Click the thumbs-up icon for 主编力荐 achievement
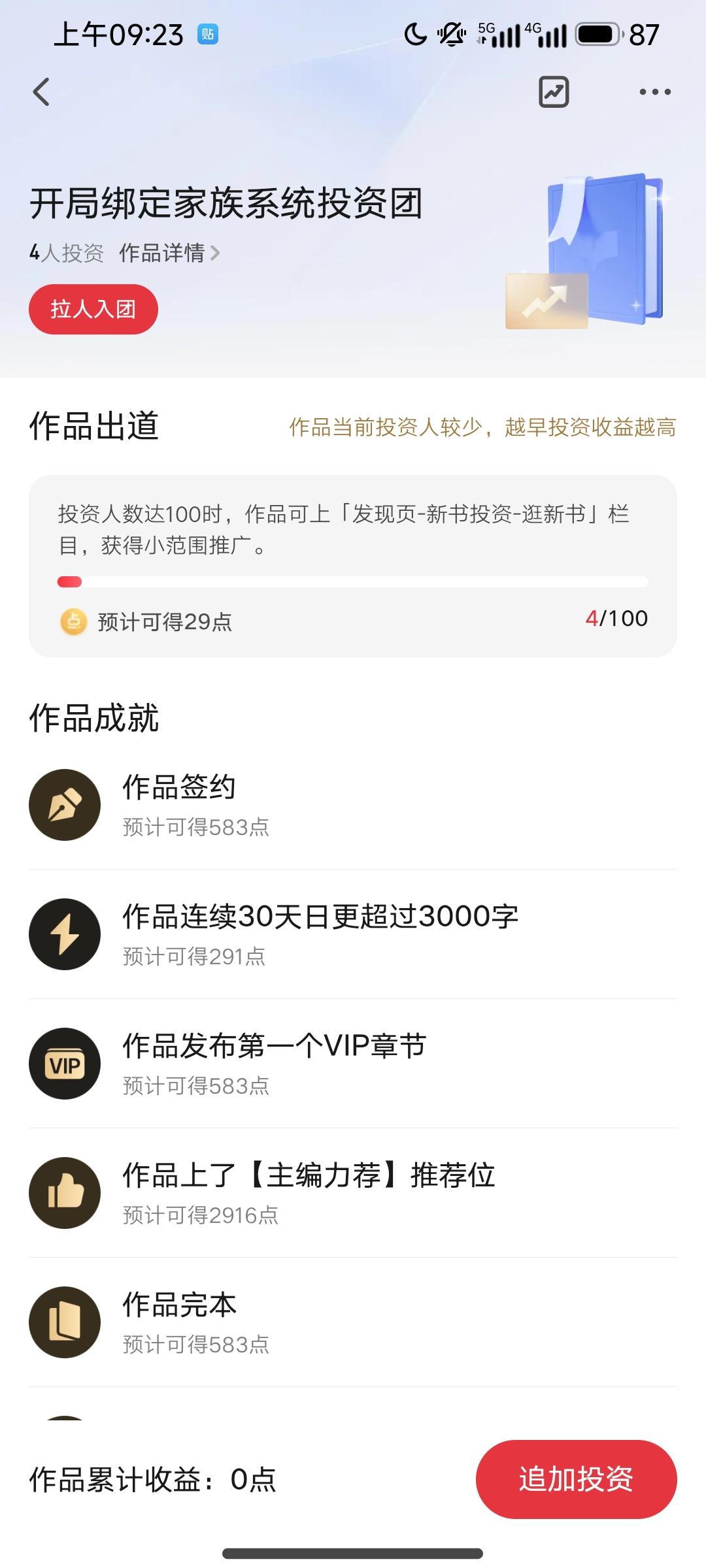 (x=65, y=1193)
